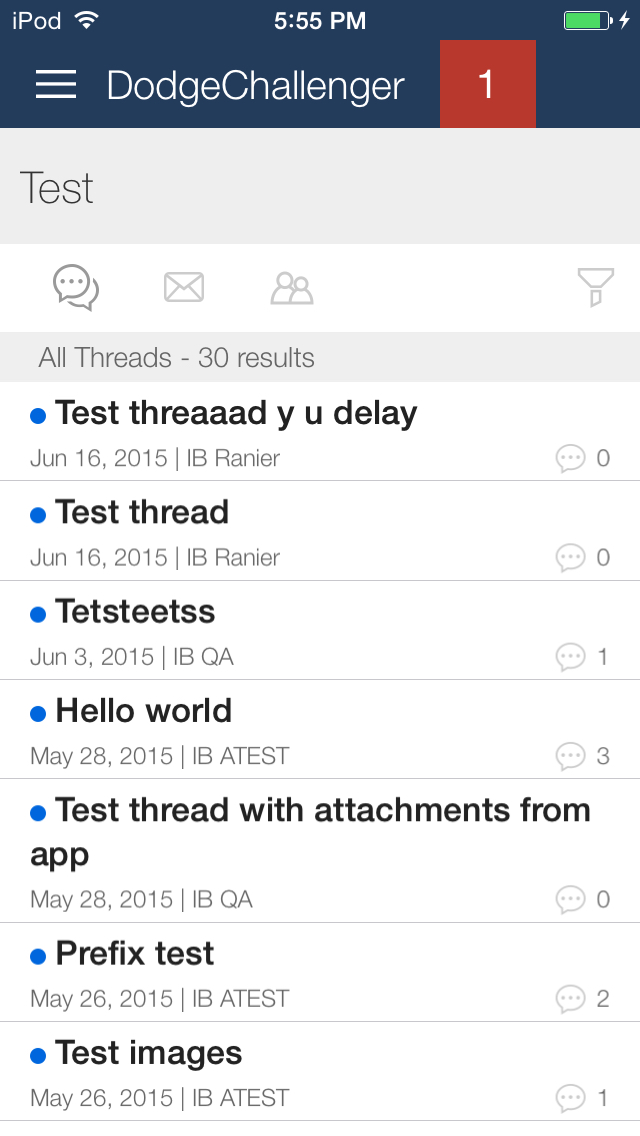Open the hamburger drawer menu

(x=56, y=85)
